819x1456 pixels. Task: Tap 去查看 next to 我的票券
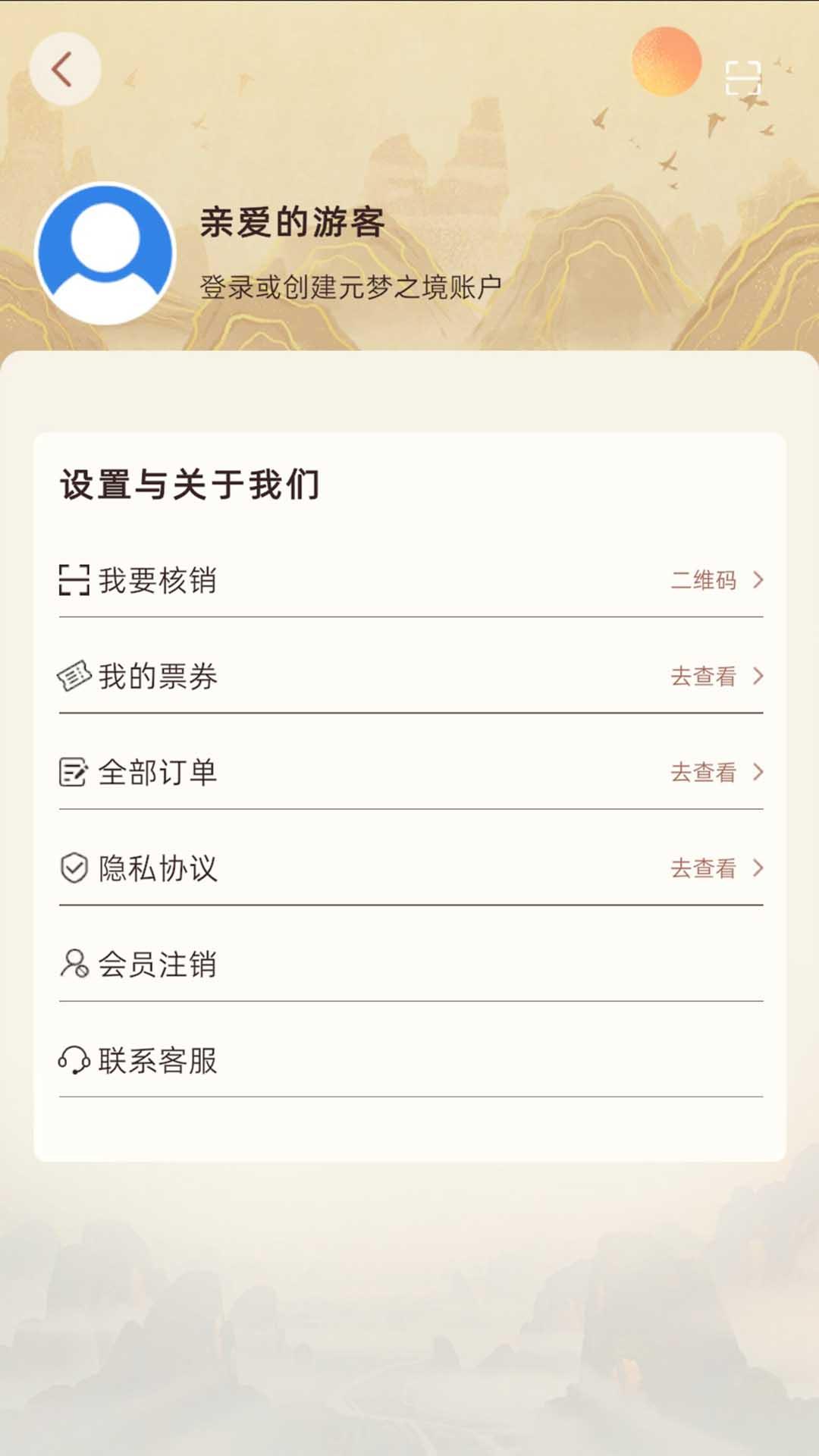[x=704, y=676]
